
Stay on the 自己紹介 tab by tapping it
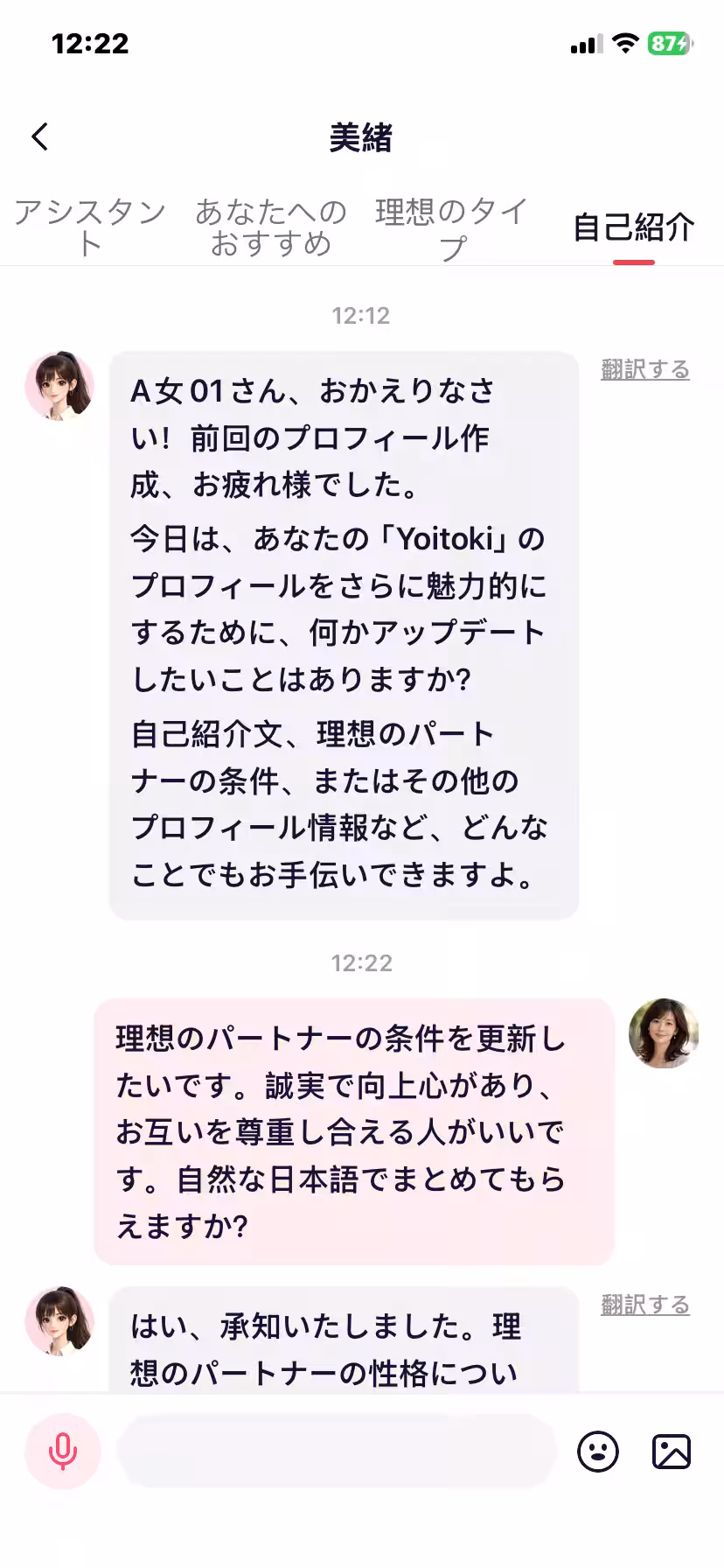633,226
